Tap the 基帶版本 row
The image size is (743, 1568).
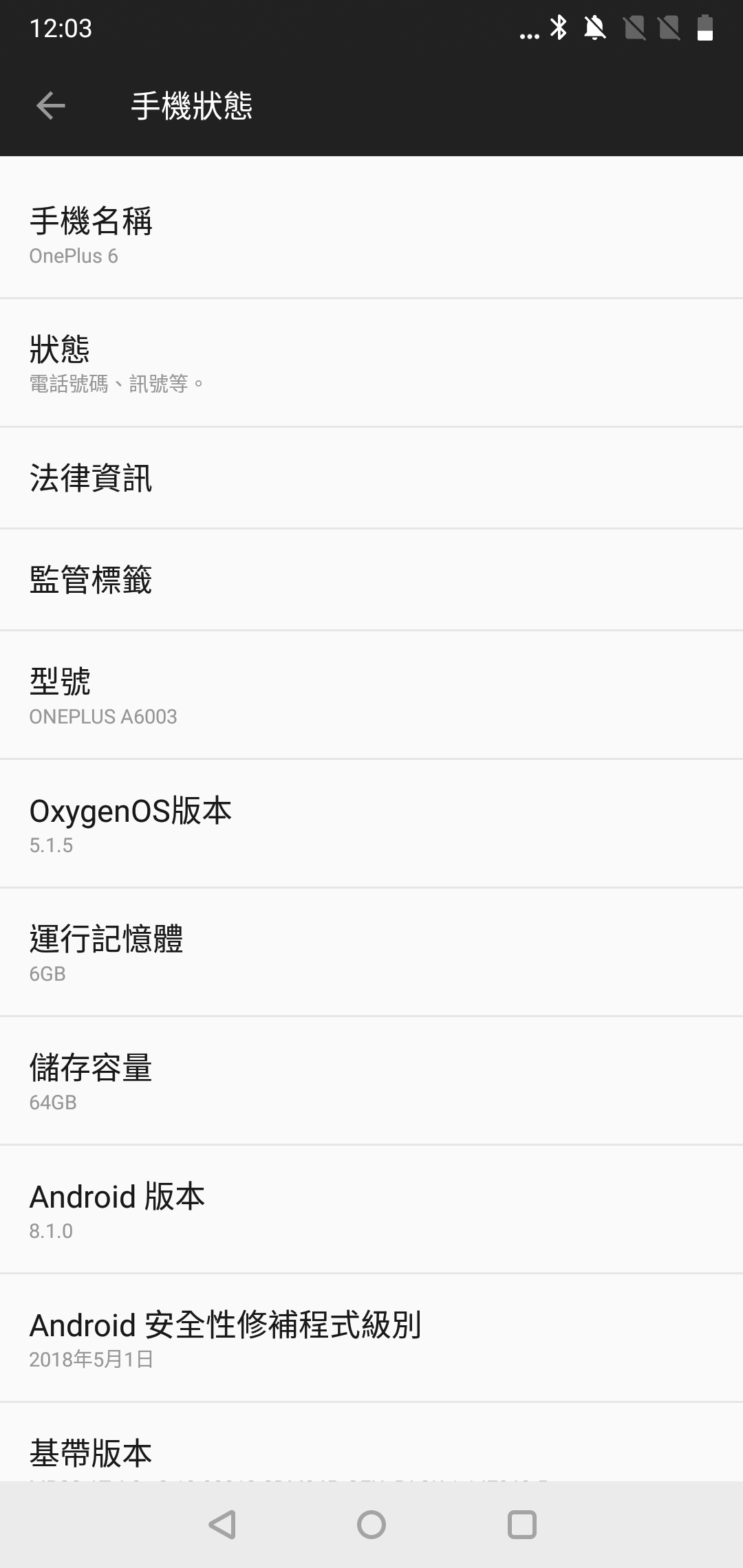(x=371, y=1443)
